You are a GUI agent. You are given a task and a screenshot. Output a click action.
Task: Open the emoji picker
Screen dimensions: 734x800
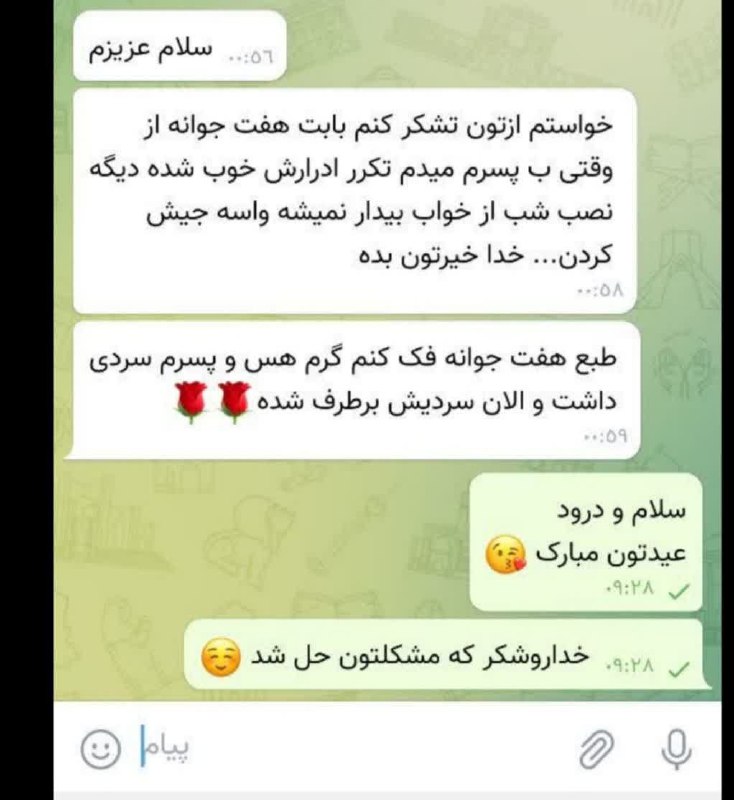point(99,748)
